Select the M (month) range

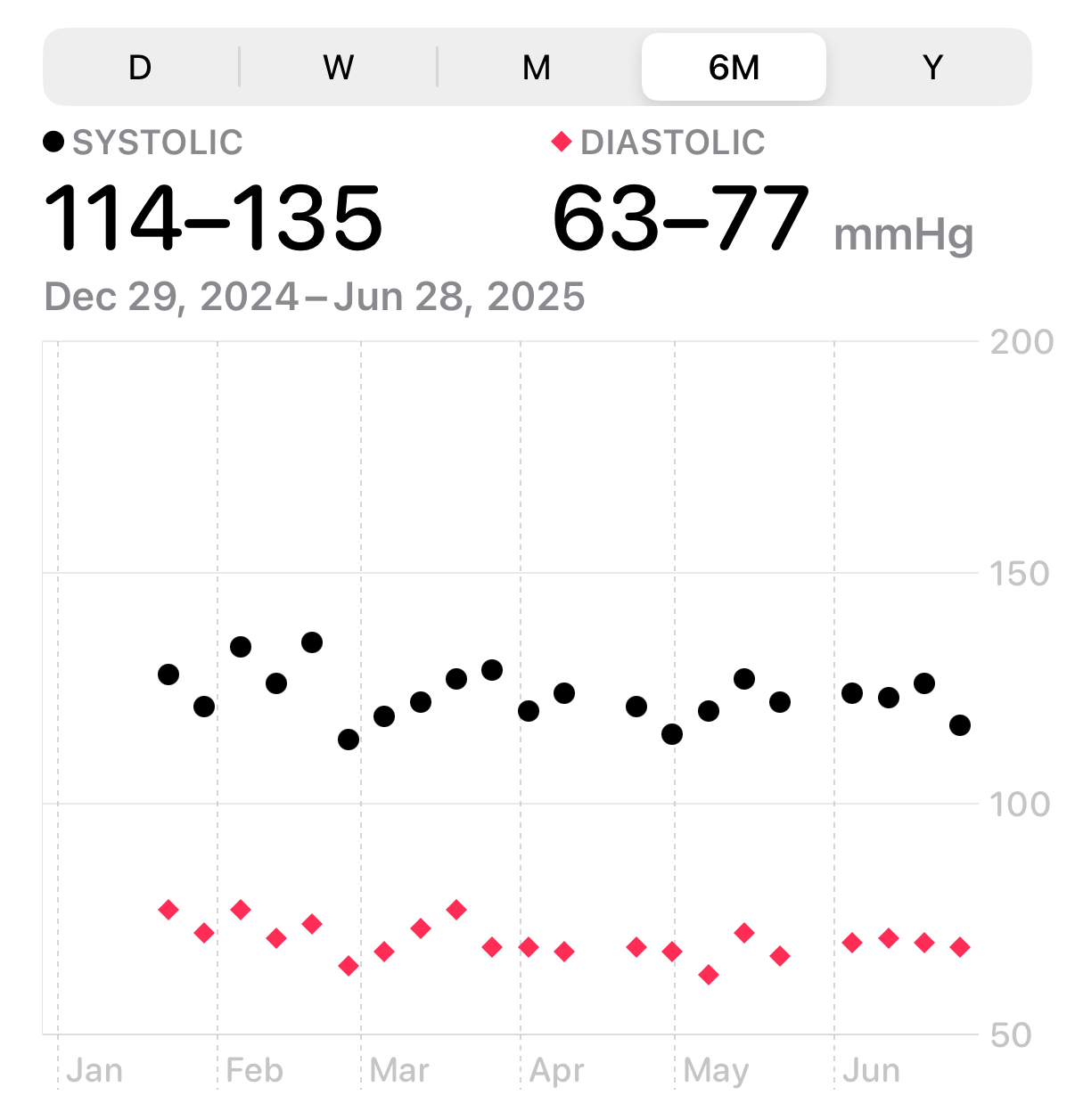tap(537, 68)
